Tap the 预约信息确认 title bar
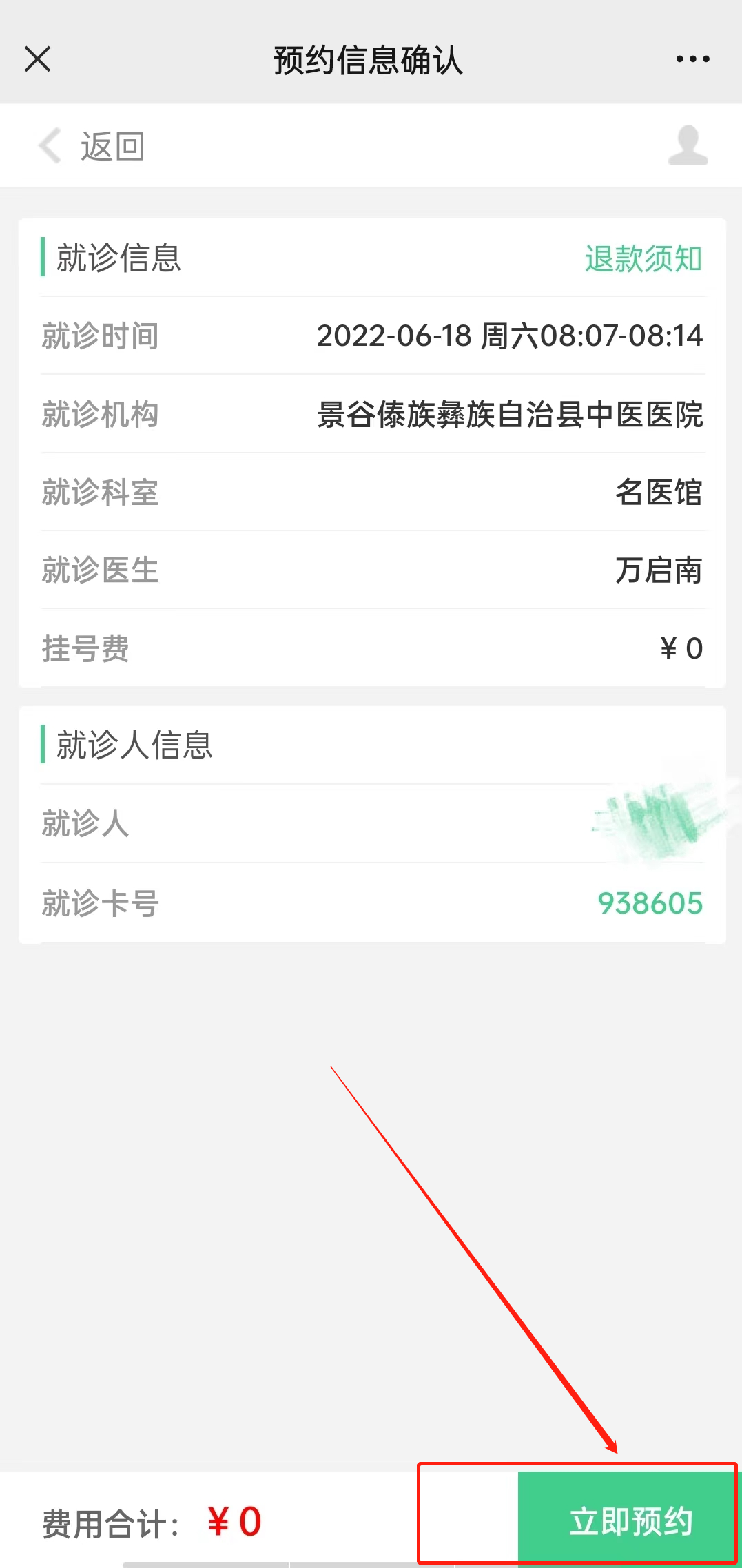Screen dimensions: 742x1568 click(367, 60)
